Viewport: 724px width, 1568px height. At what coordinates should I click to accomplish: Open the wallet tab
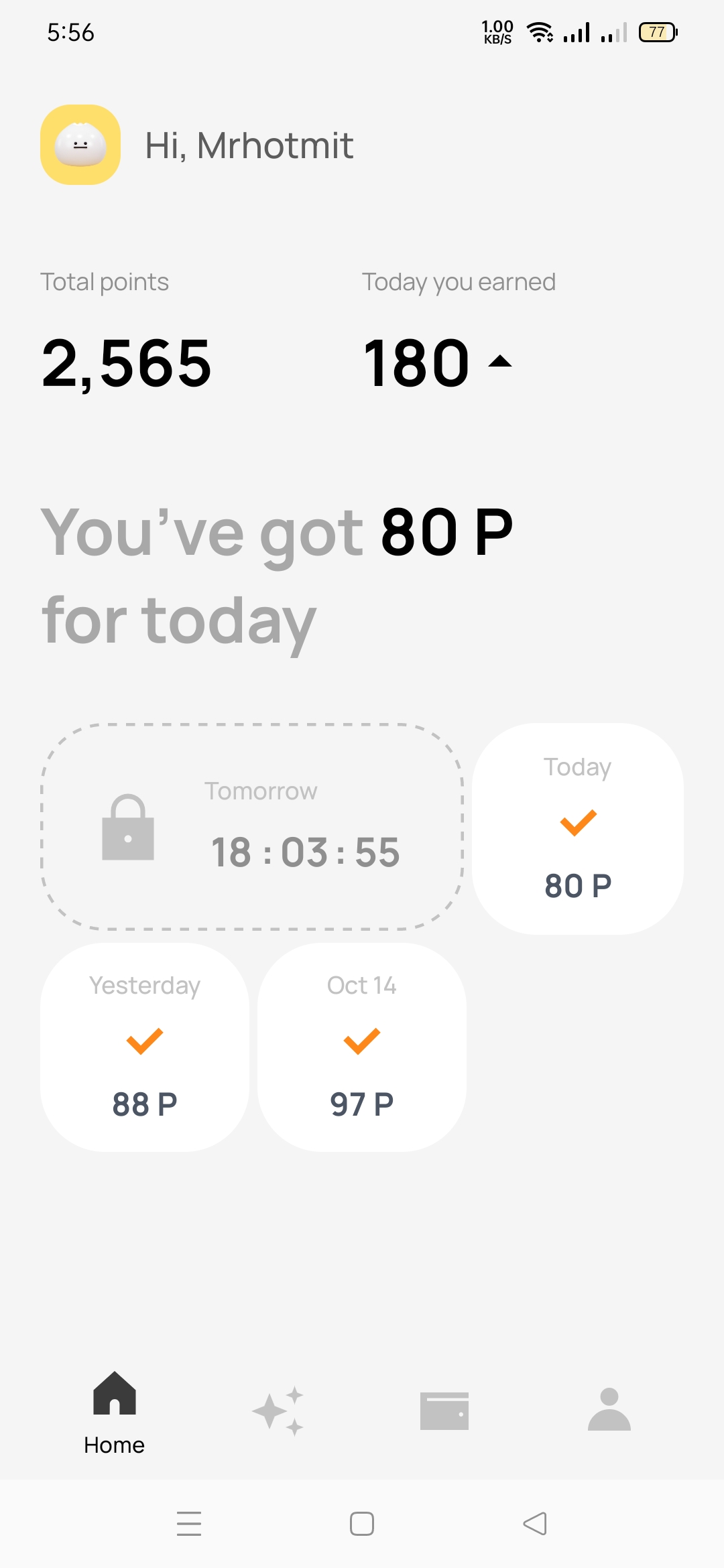(444, 1411)
